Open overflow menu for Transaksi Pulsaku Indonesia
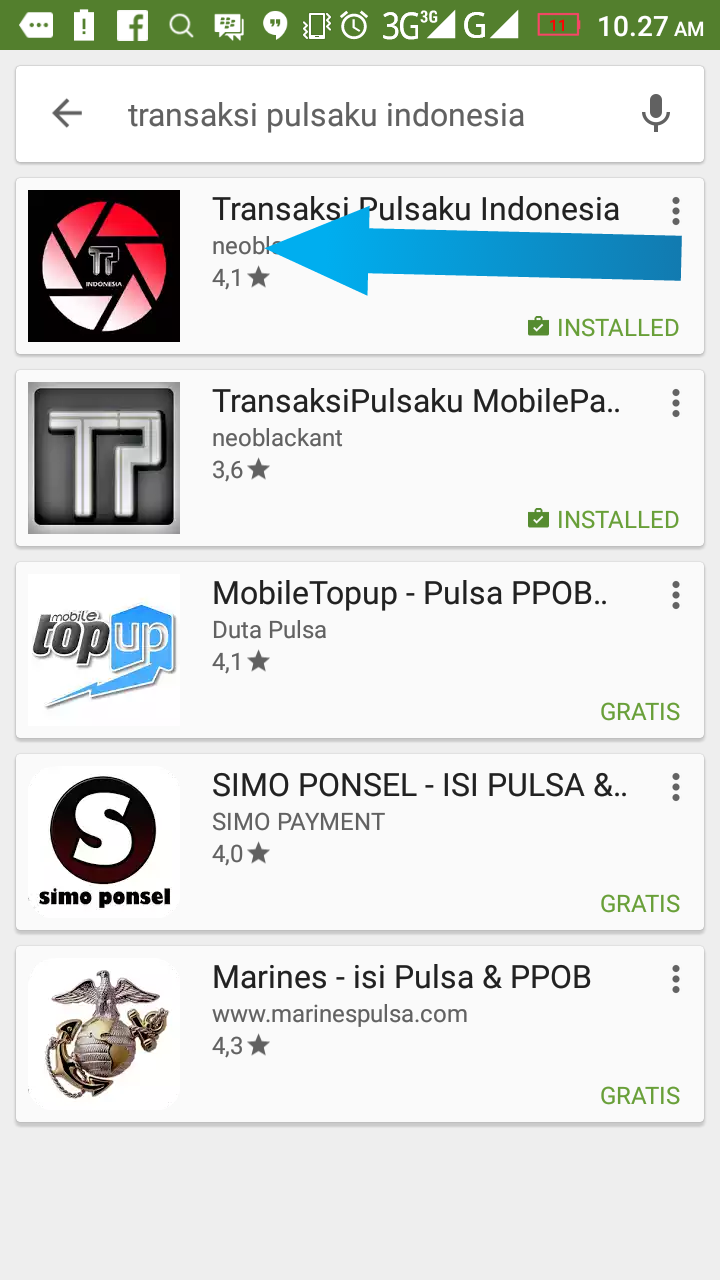The height and width of the screenshot is (1280, 720). (x=676, y=211)
